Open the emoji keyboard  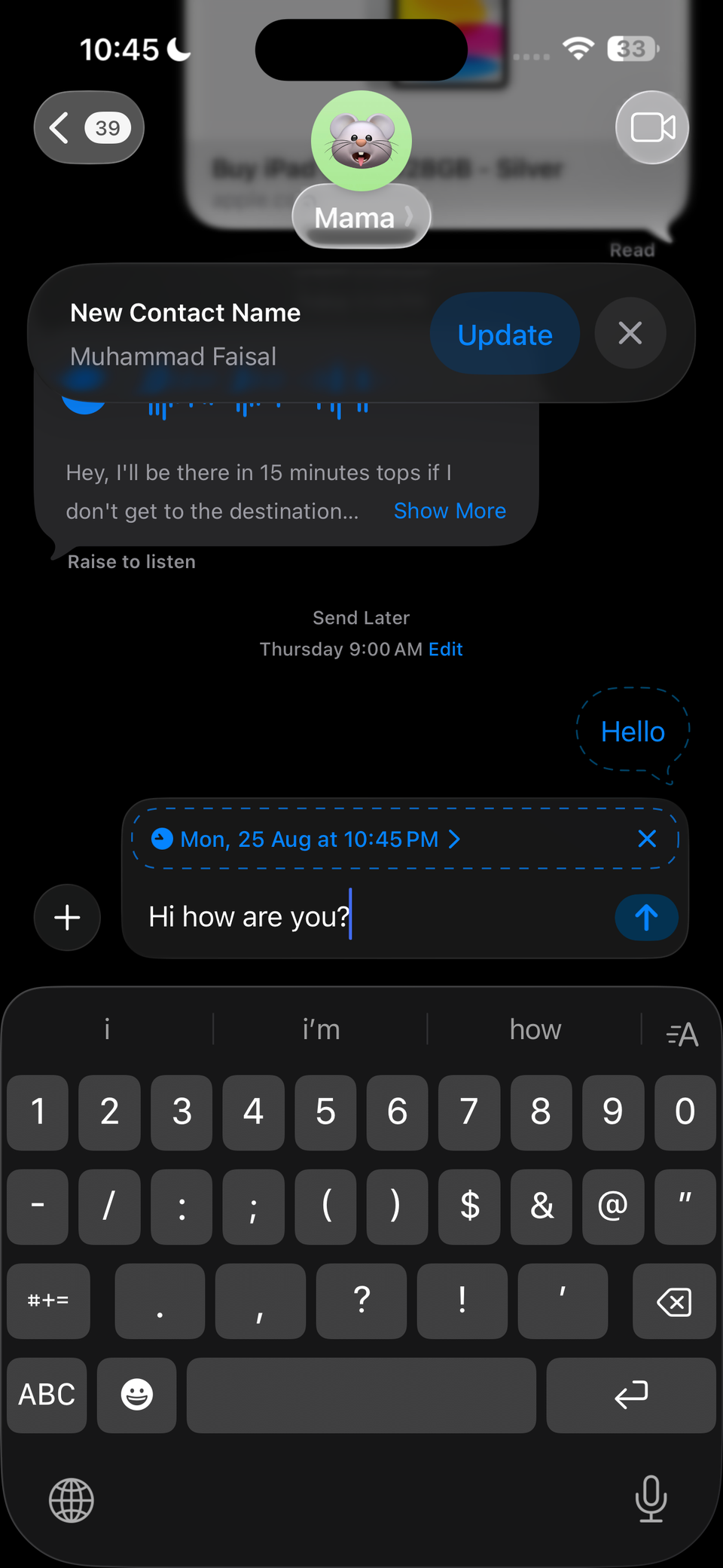(x=136, y=1395)
